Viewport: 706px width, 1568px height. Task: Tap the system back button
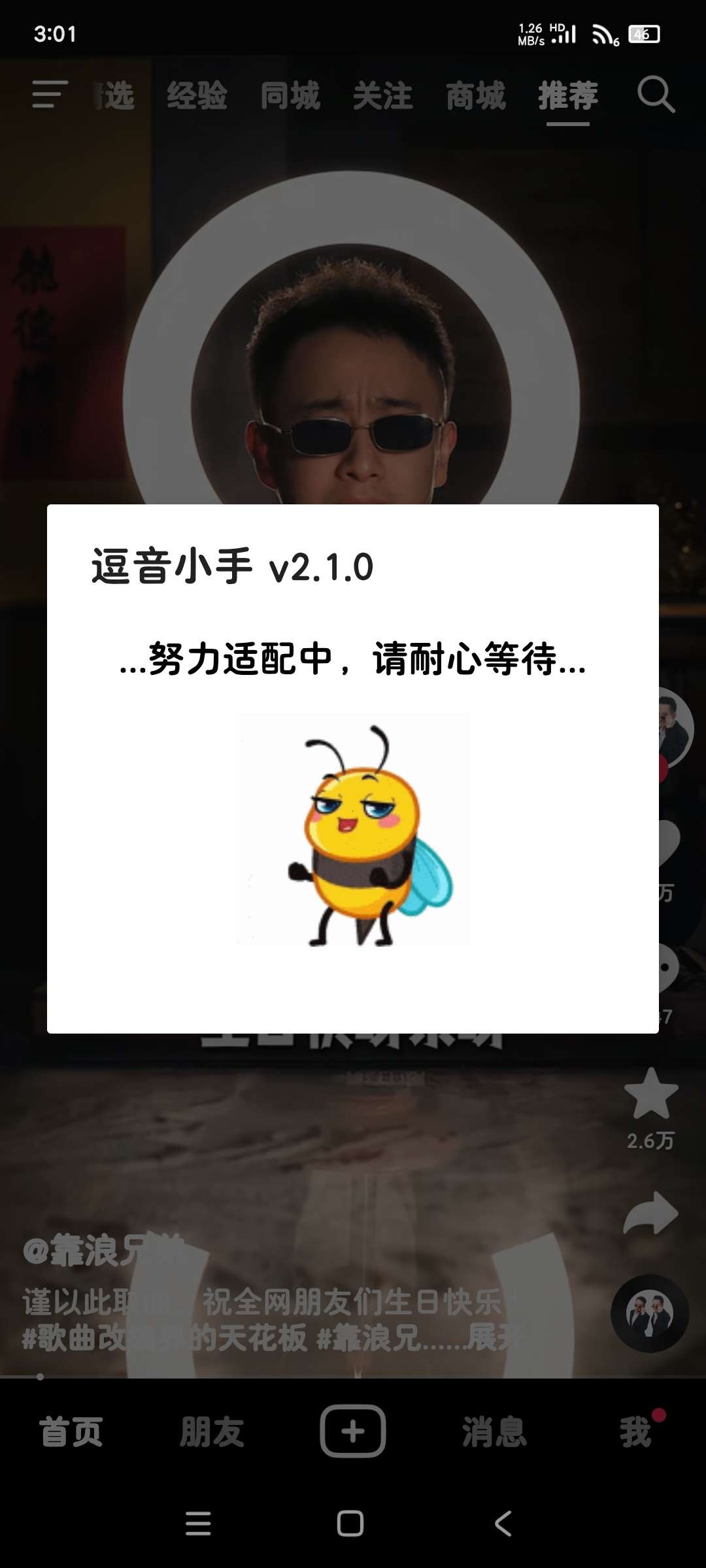click(503, 1524)
